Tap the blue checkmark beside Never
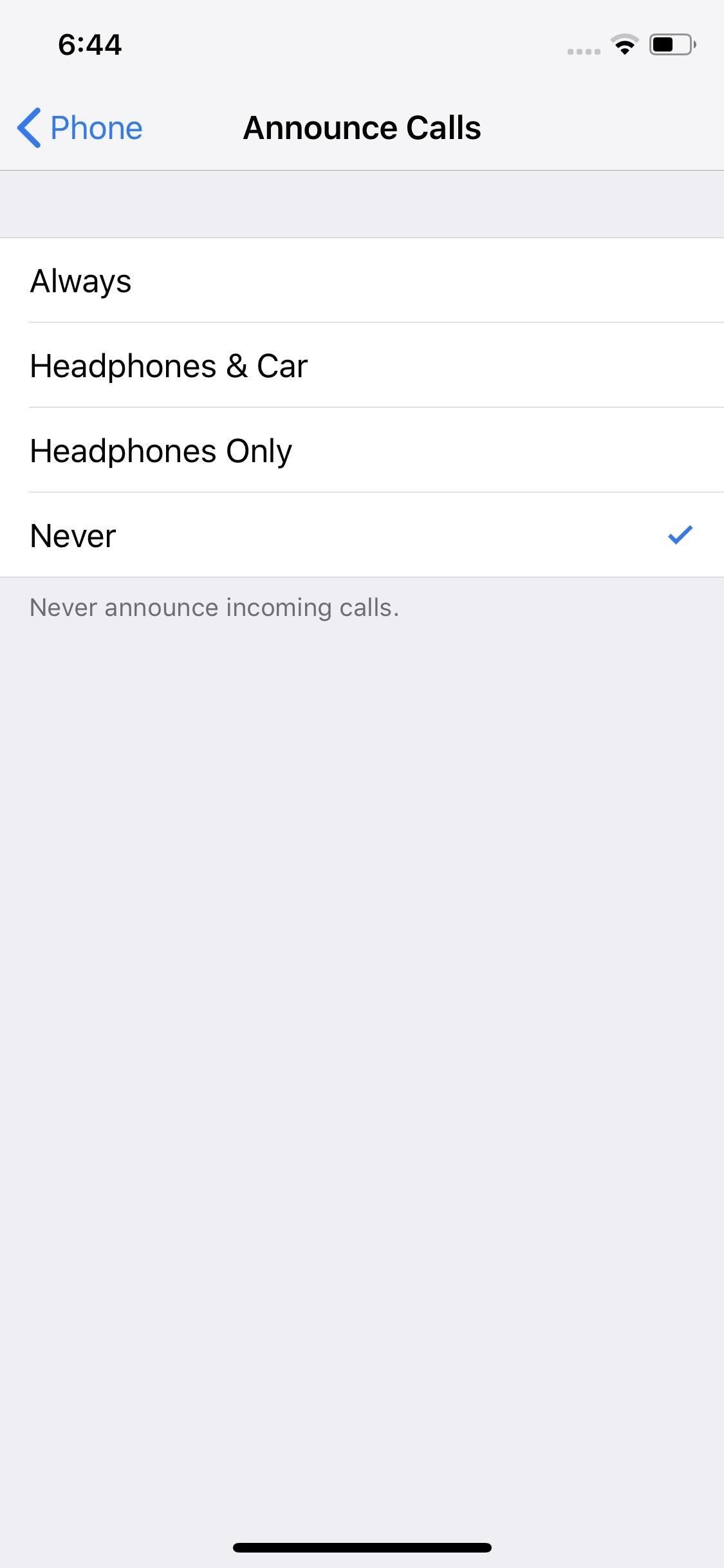 click(x=680, y=534)
